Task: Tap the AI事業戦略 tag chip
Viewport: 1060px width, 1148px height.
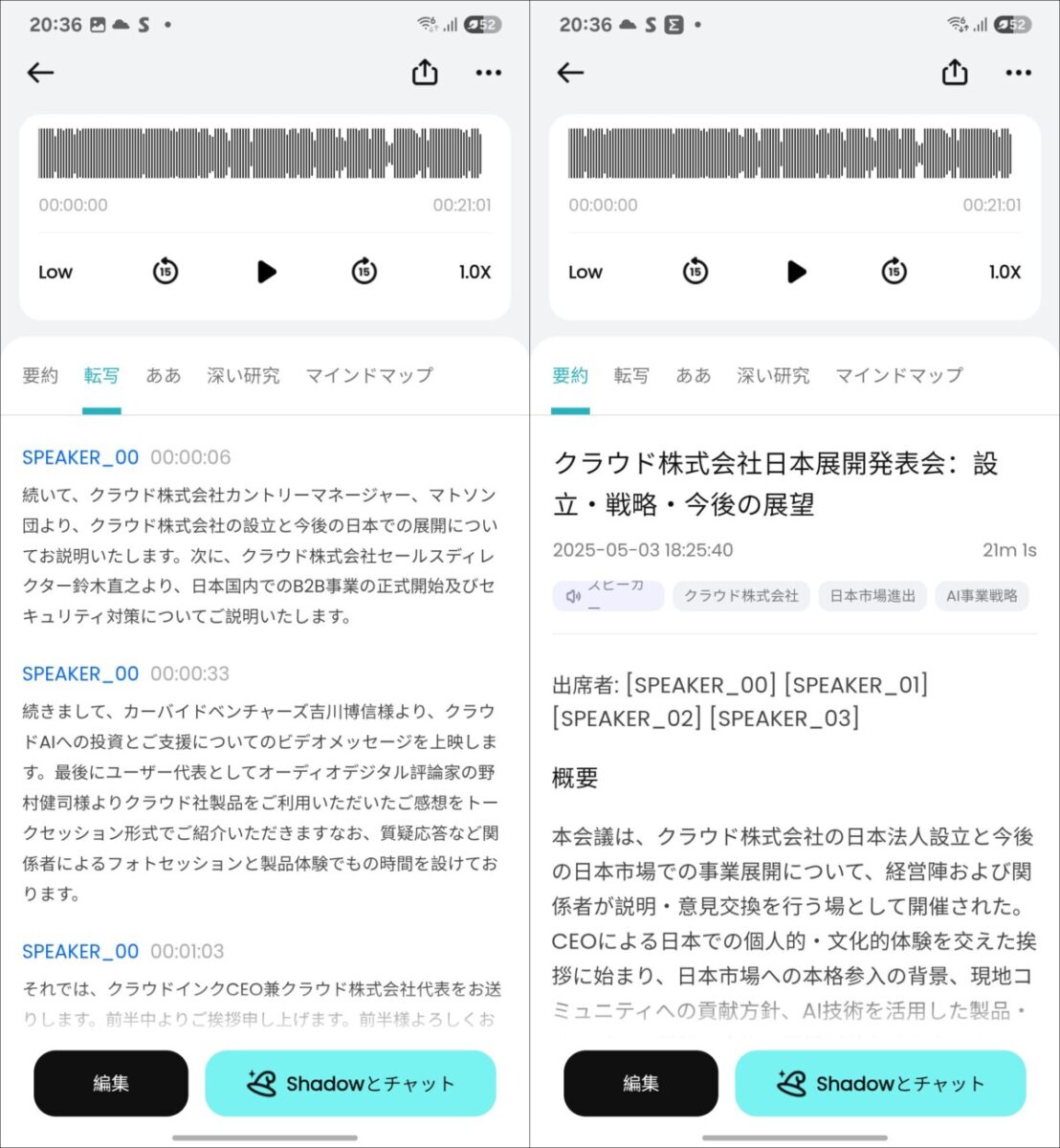Action: pos(982,596)
